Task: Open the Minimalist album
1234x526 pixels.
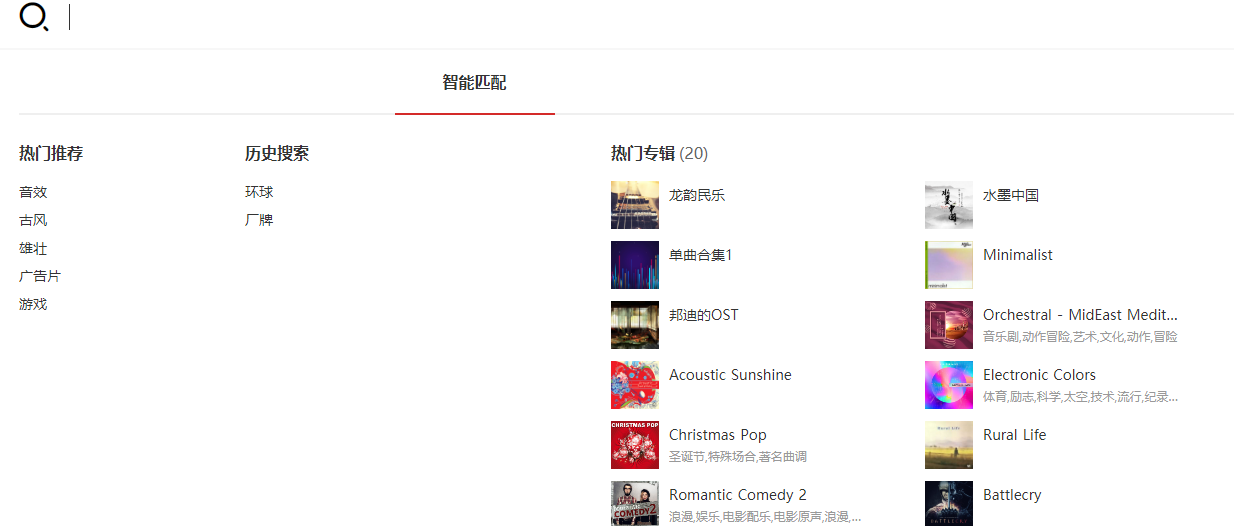Action: (x=1017, y=255)
